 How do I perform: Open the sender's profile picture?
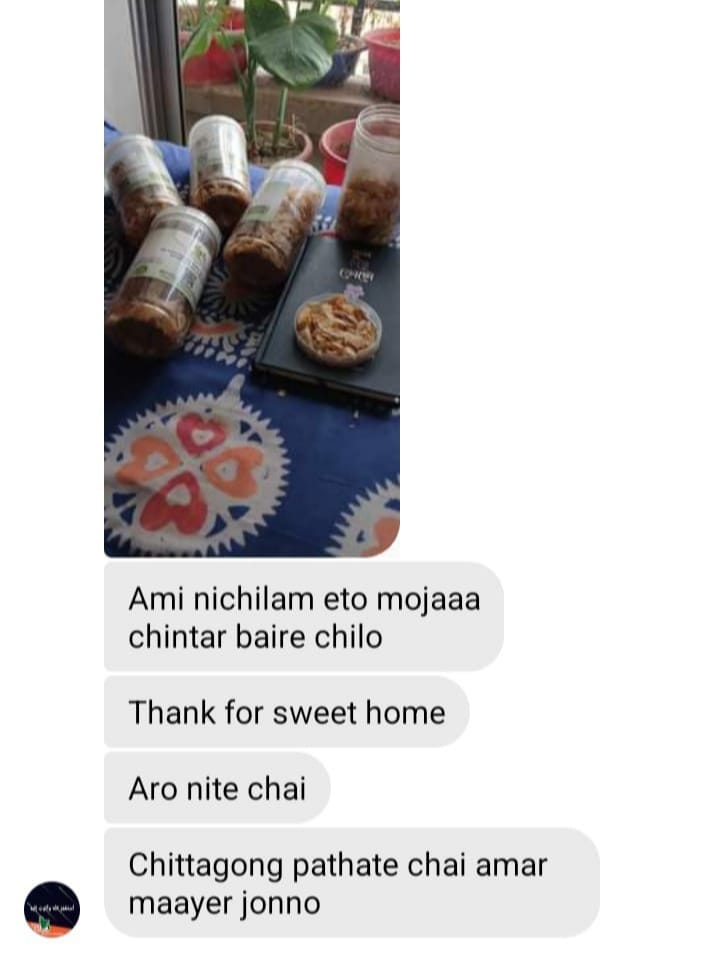52,909
